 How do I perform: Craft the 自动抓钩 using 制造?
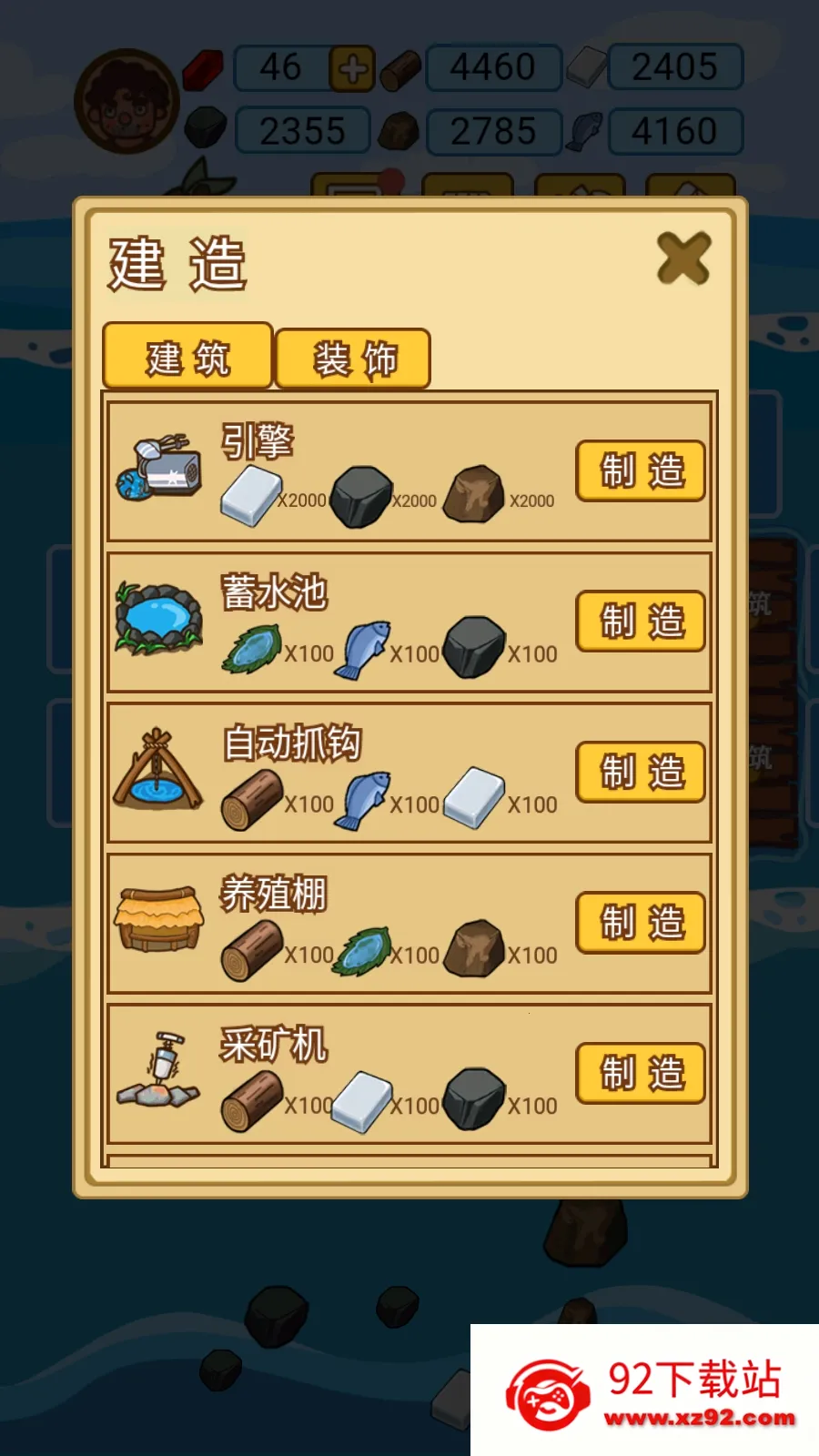point(641,773)
